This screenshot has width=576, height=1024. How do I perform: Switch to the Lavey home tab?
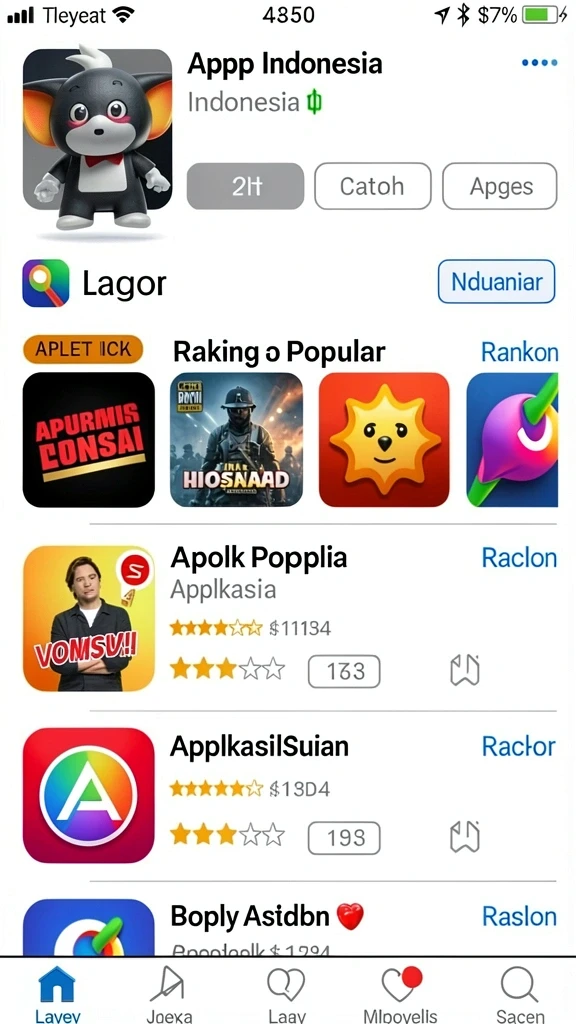click(57, 993)
